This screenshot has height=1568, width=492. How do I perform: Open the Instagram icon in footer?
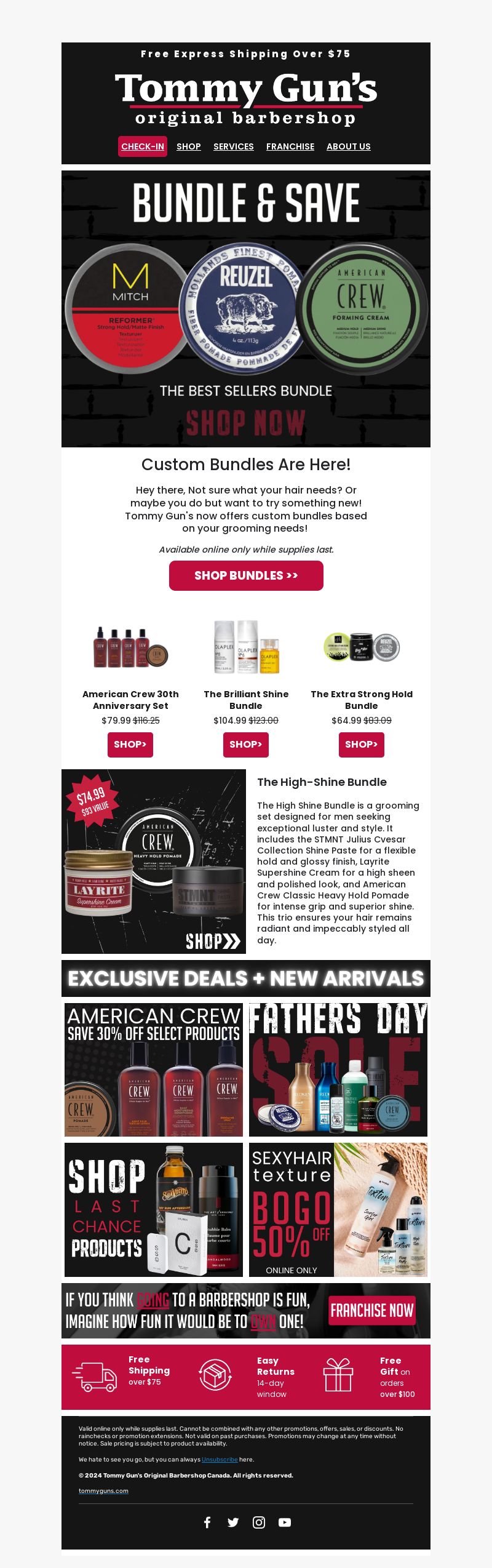[259, 1522]
